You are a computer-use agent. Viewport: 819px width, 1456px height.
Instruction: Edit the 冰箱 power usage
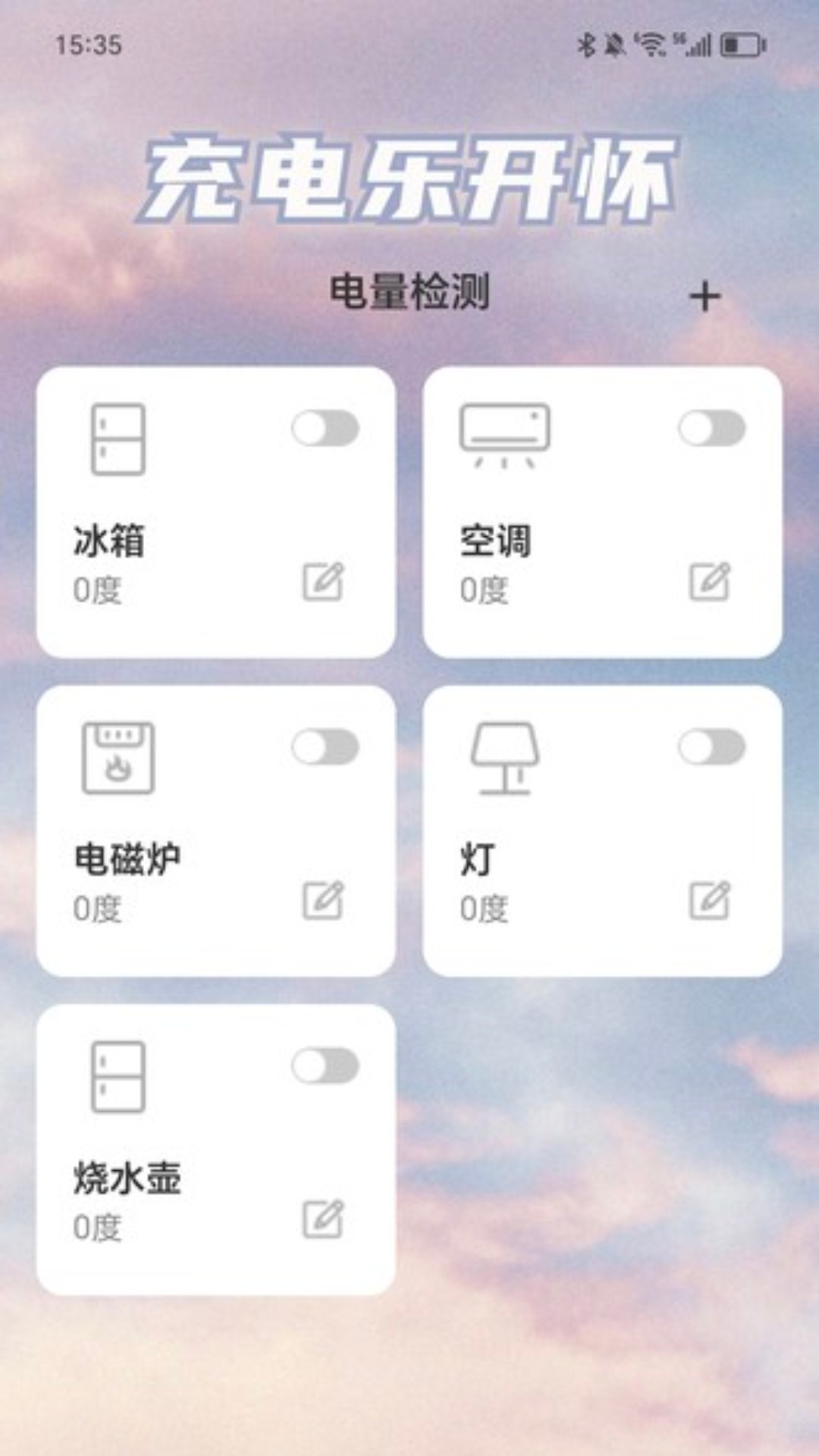[x=324, y=582]
